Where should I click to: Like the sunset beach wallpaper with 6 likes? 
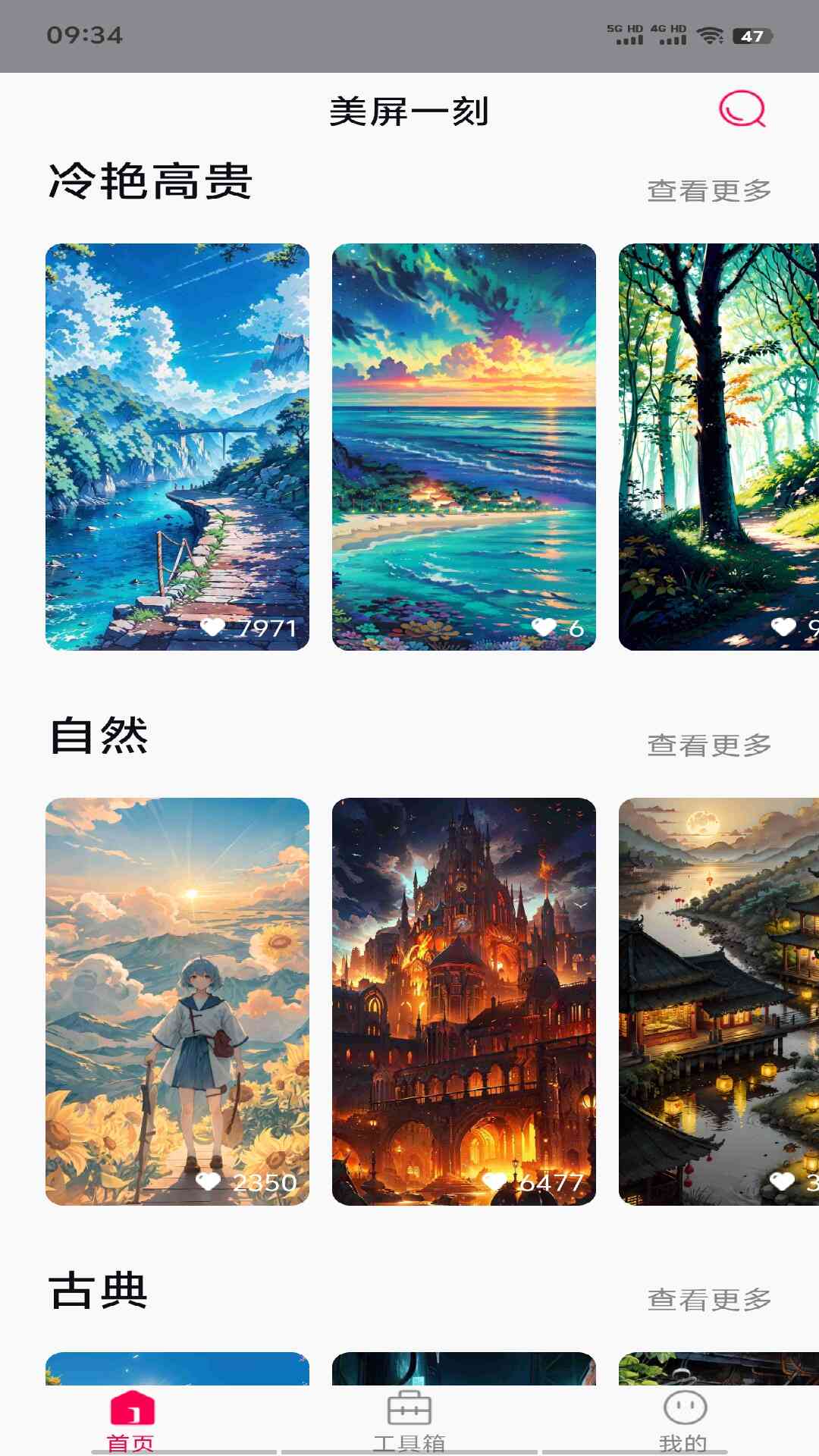(544, 627)
